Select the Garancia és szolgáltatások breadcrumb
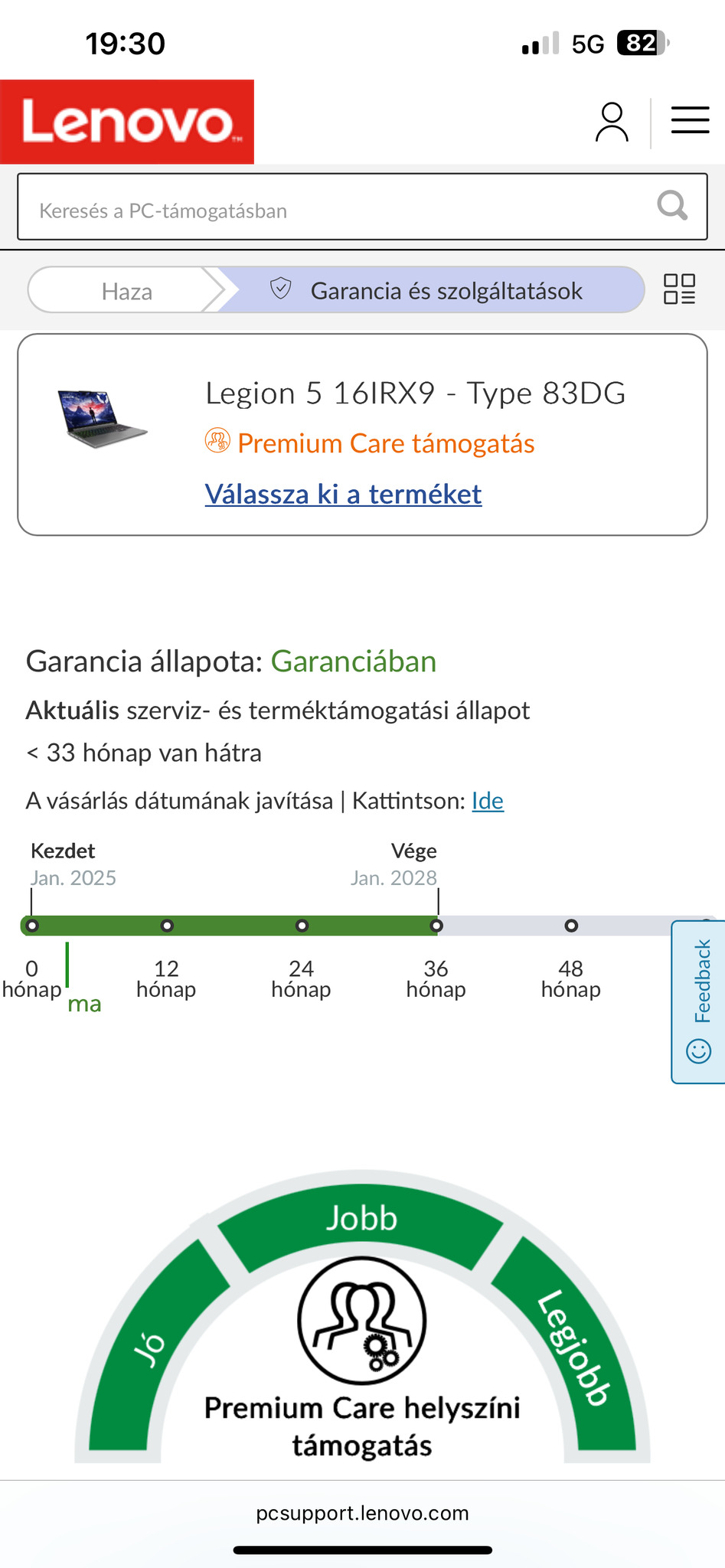Image resolution: width=725 pixels, height=1568 pixels. tap(433, 290)
